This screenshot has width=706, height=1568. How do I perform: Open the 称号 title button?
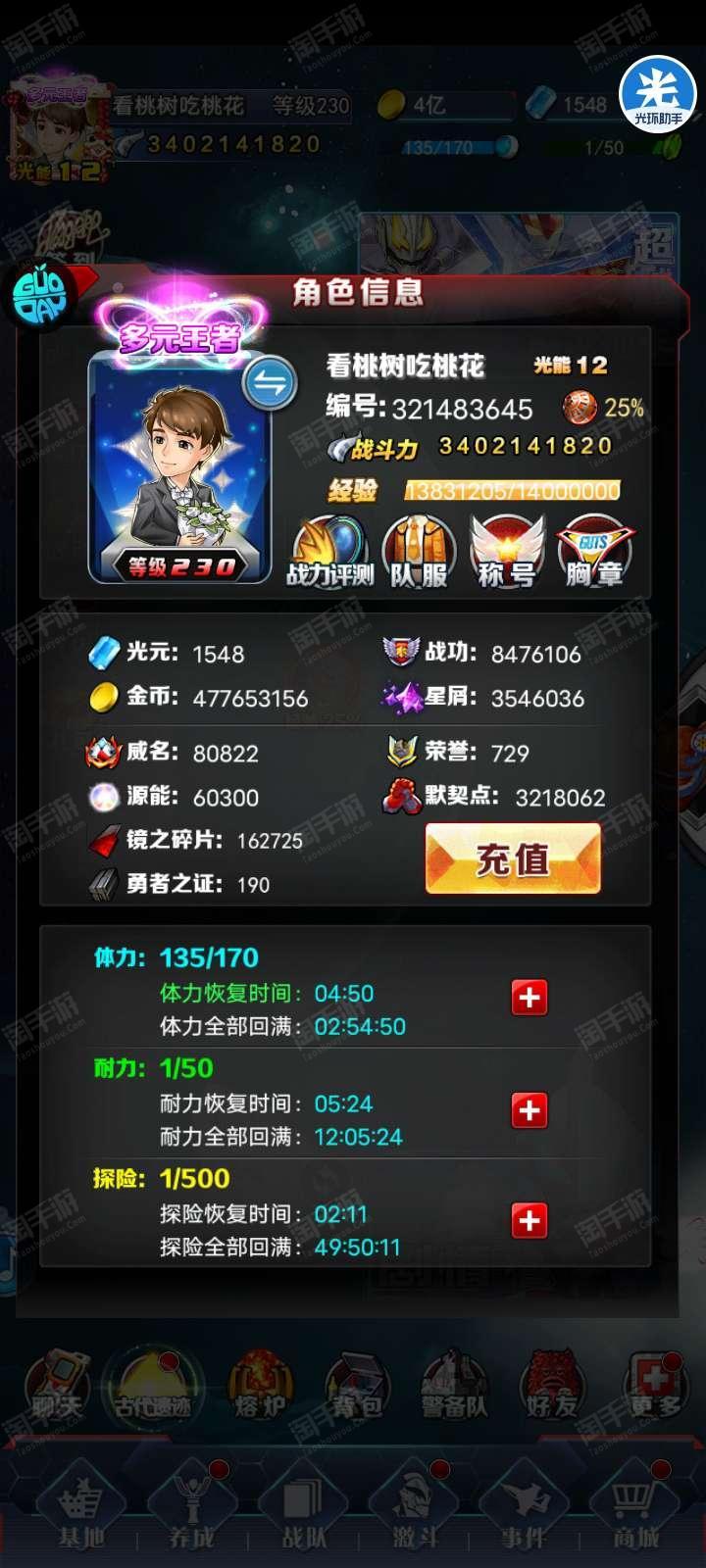point(507,552)
